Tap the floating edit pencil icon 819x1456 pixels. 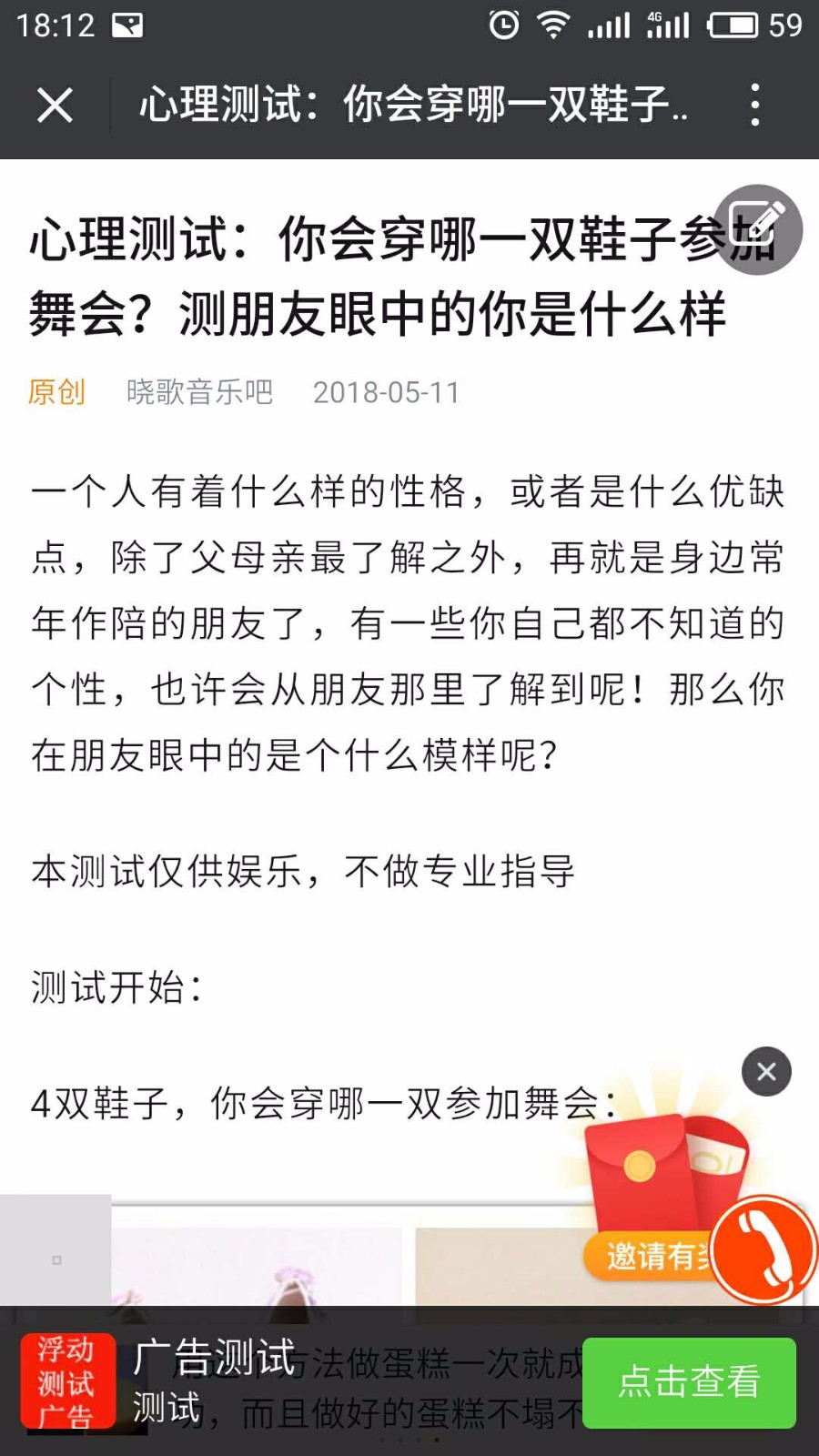click(x=757, y=229)
